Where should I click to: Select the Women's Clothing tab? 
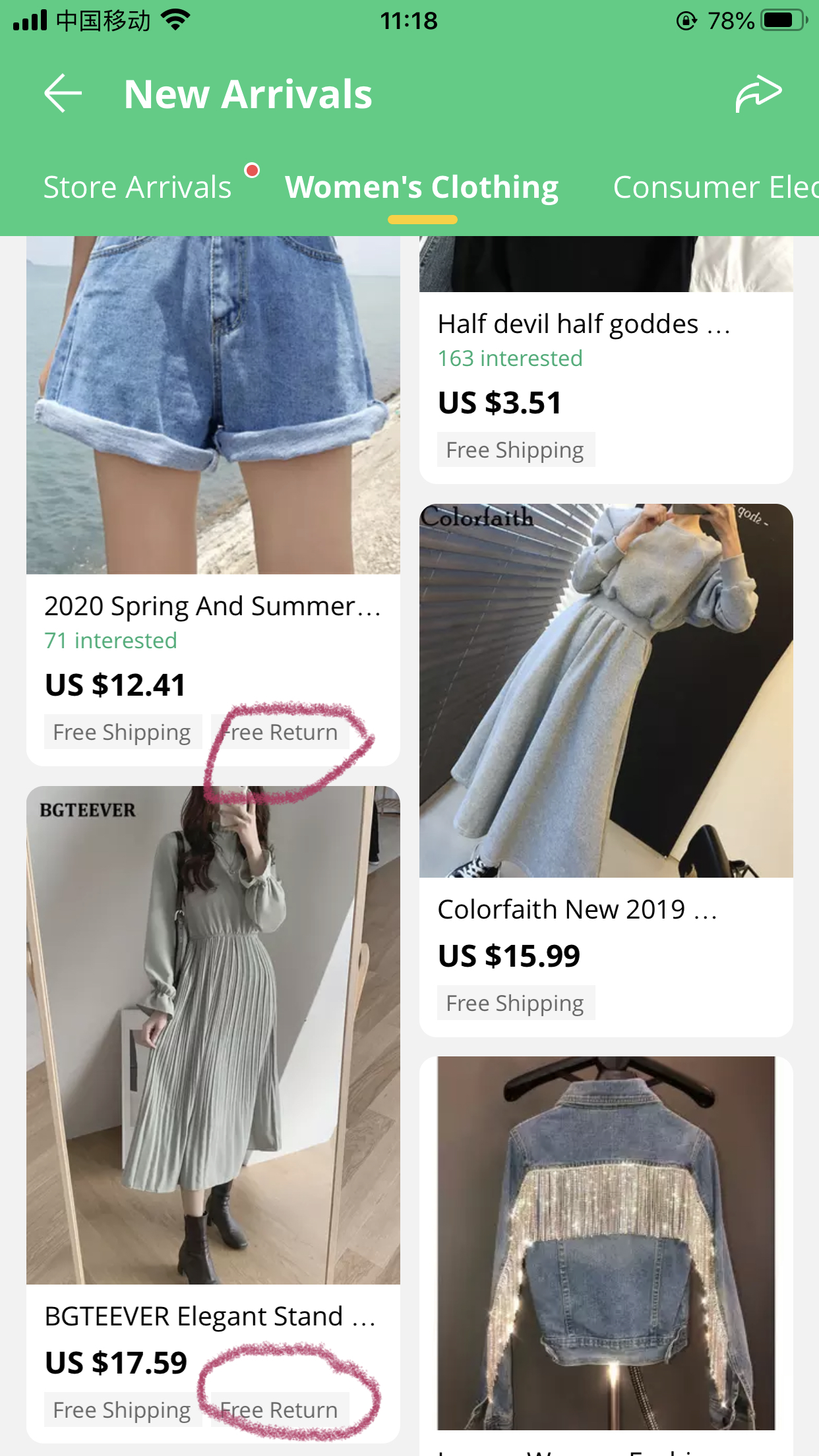[422, 187]
